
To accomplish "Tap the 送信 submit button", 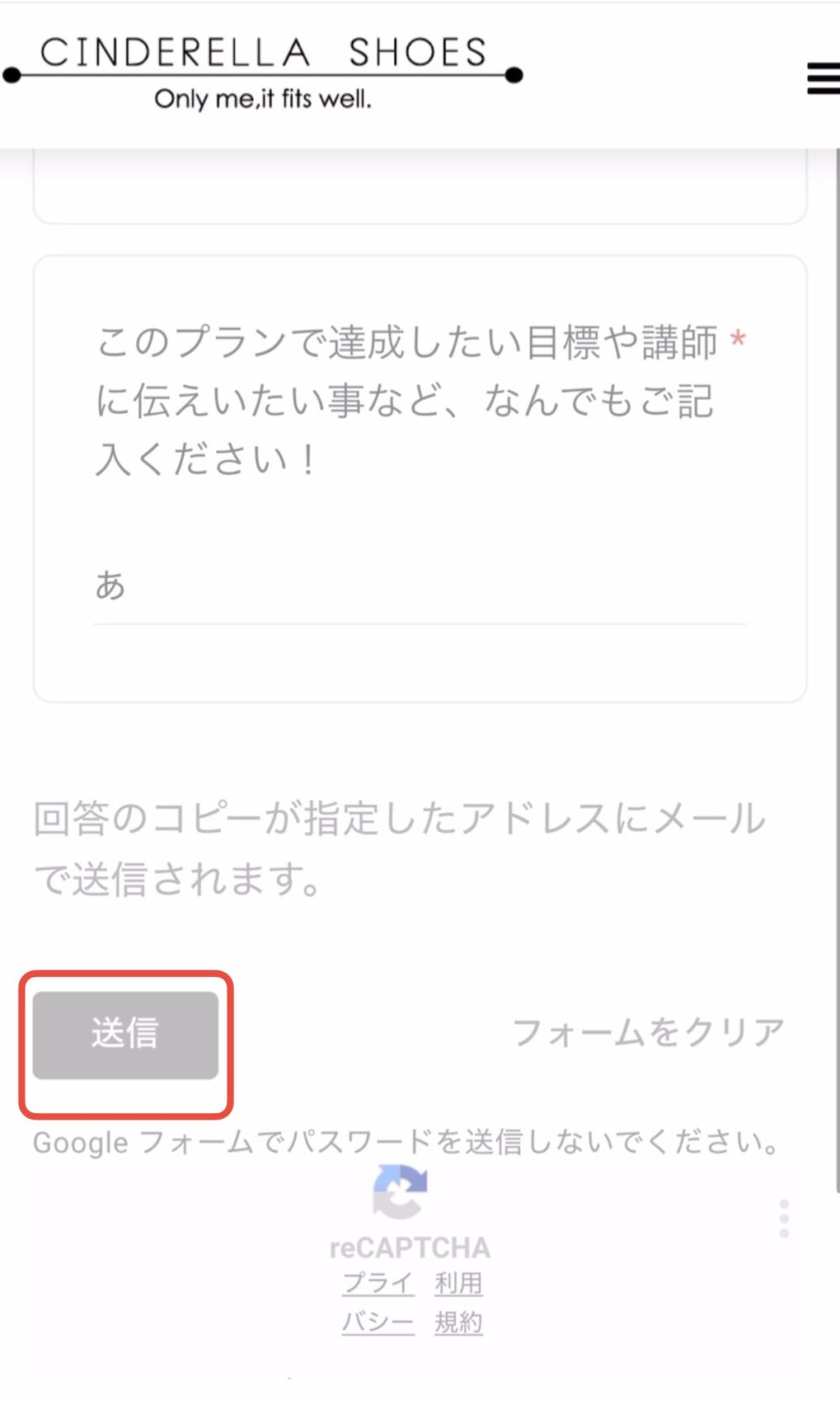I will (x=125, y=1035).
